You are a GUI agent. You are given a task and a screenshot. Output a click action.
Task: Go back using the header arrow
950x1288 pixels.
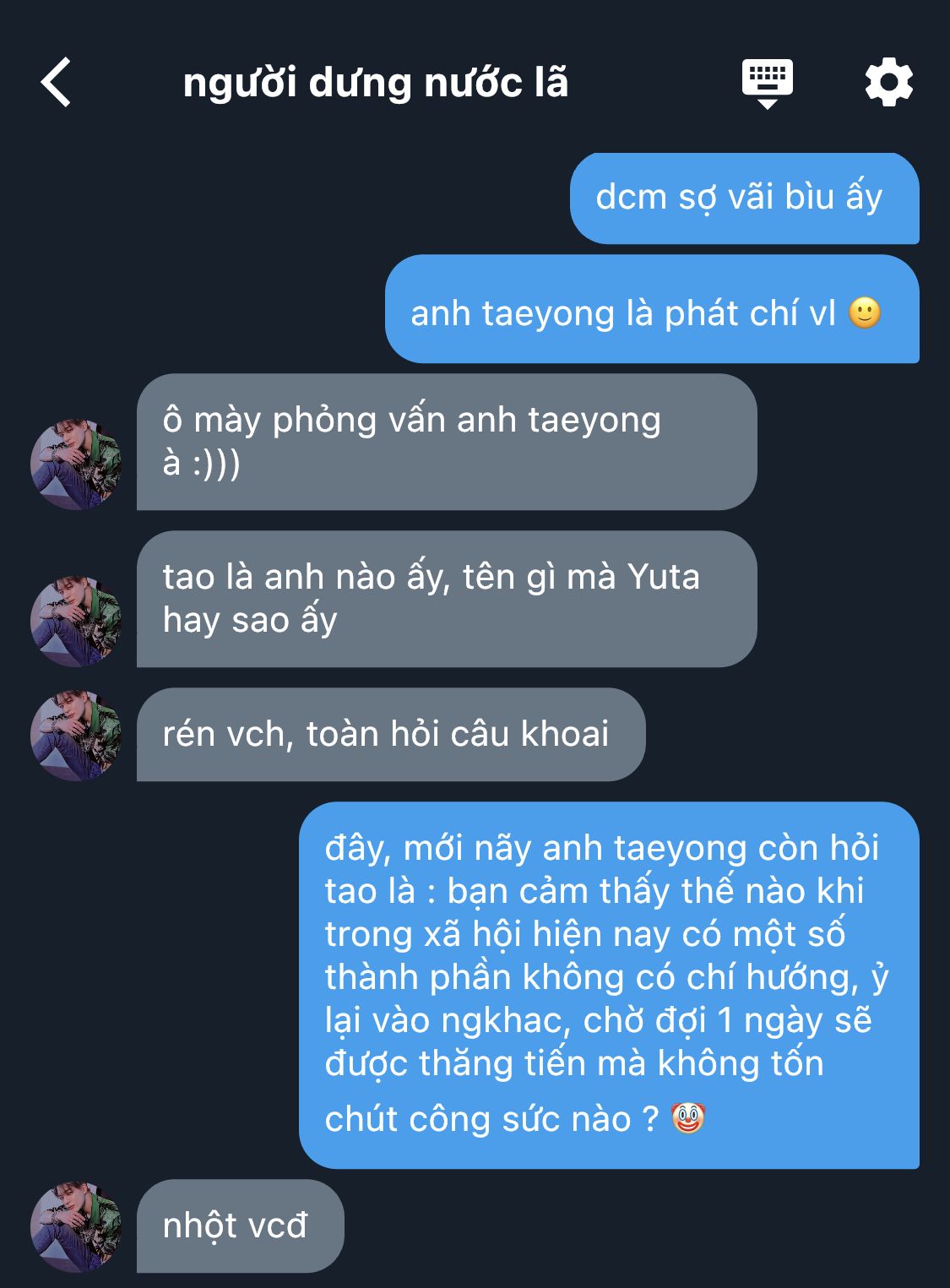coord(56,83)
